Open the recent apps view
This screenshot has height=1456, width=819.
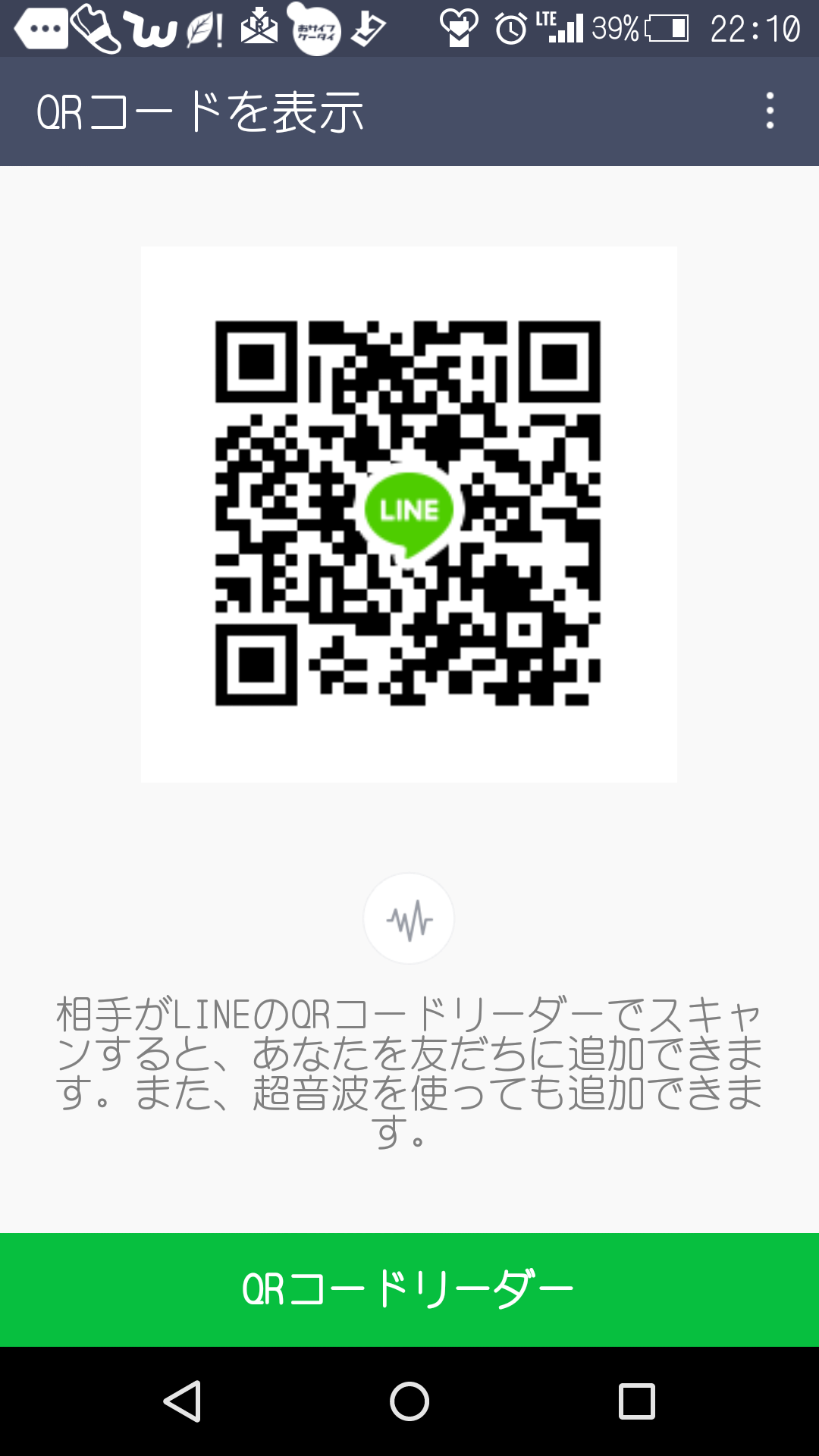637,1401
